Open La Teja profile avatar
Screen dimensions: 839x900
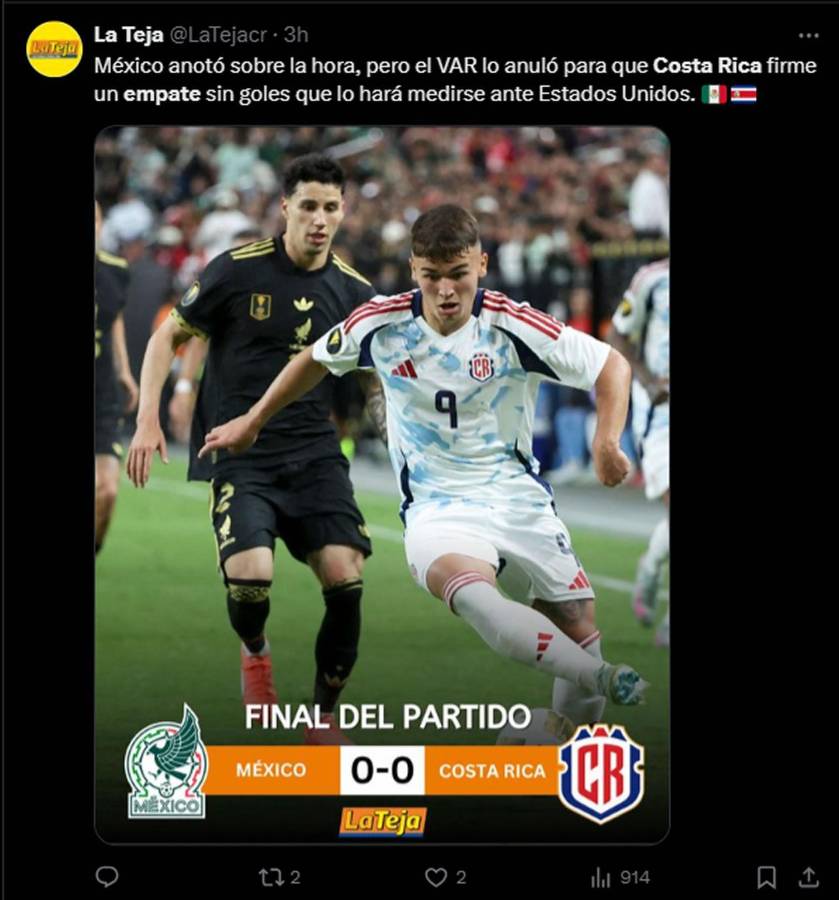[x=54, y=49]
